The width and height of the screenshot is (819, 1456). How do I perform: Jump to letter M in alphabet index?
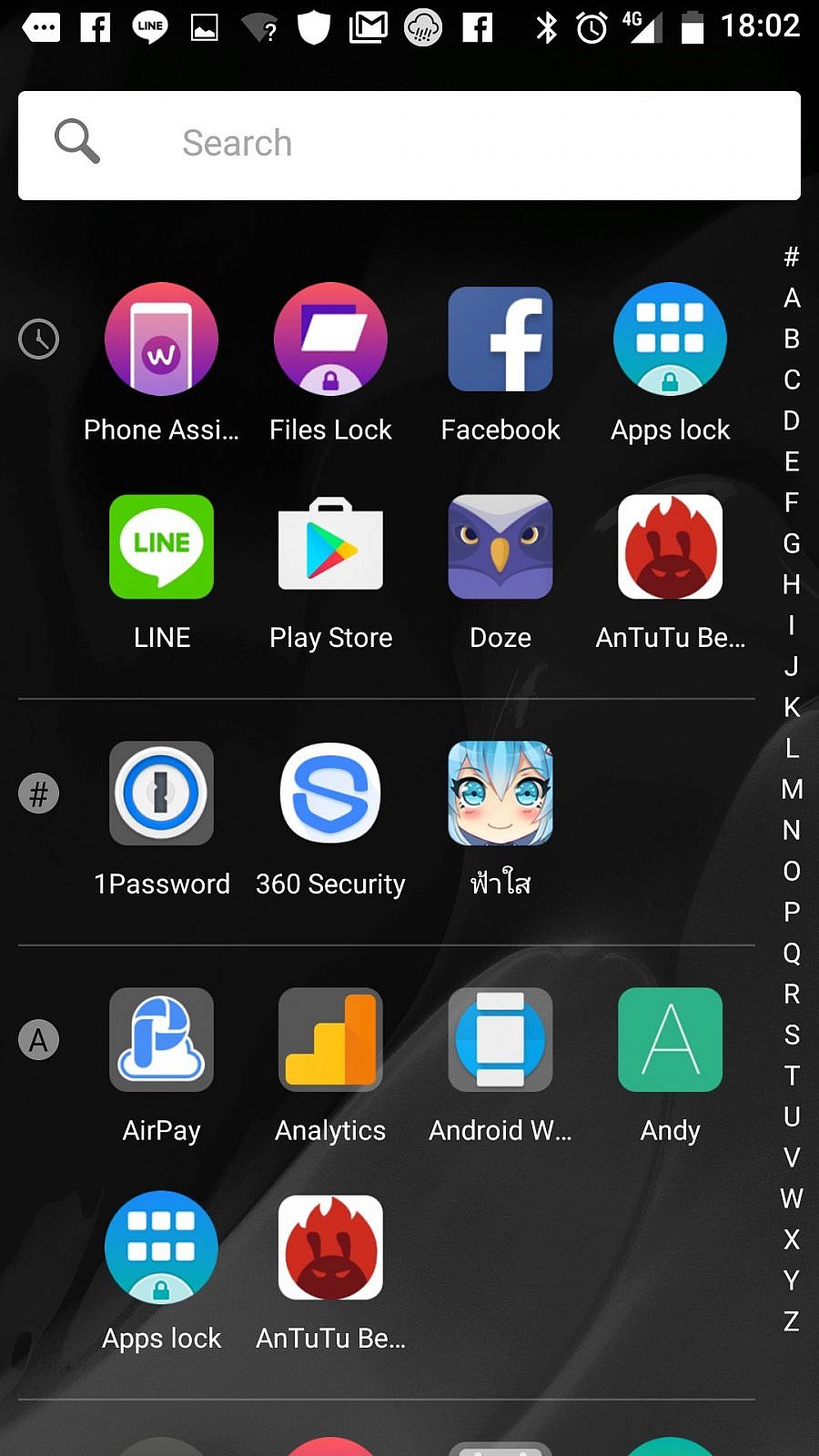point(792,789)
